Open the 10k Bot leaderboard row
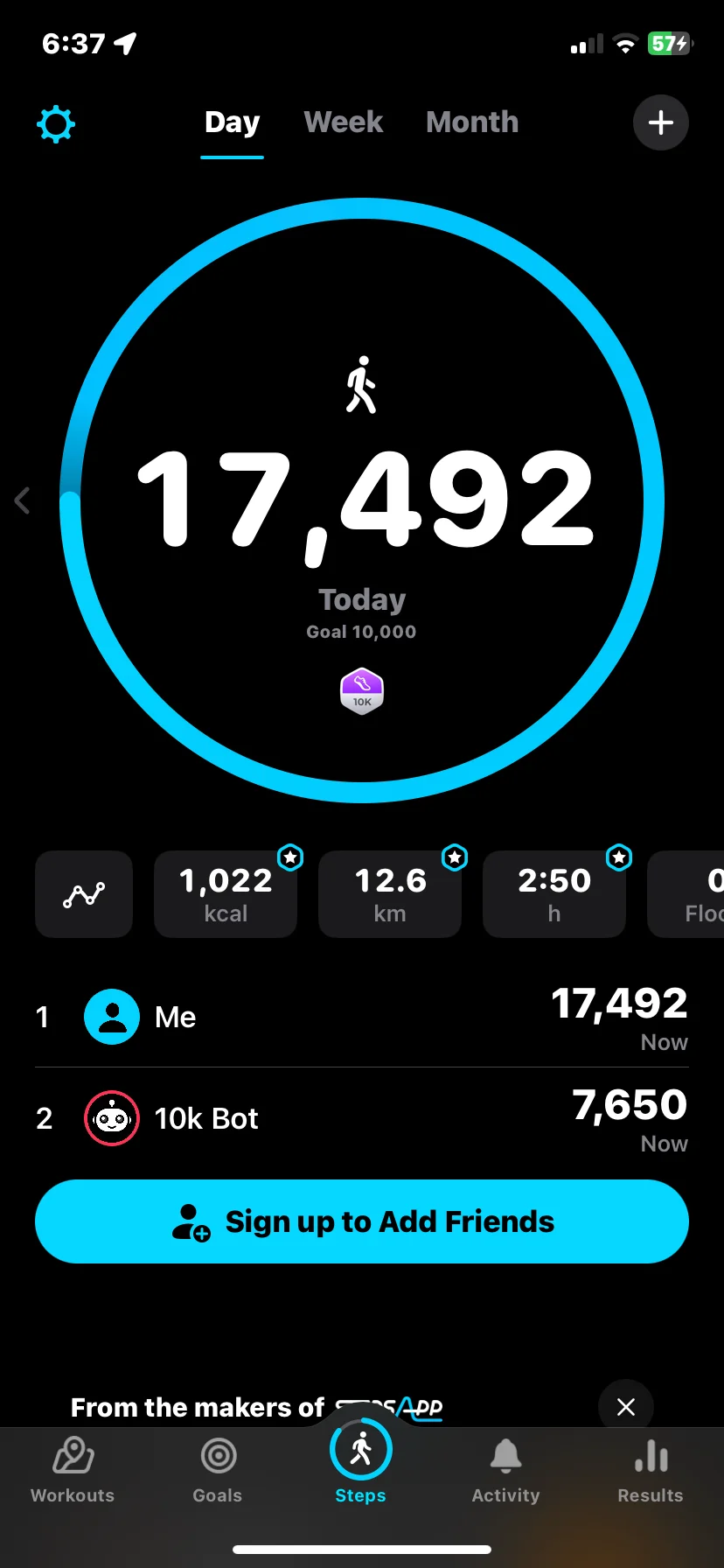Screen dimensions: 724x1568 (x=362, y=1118)
